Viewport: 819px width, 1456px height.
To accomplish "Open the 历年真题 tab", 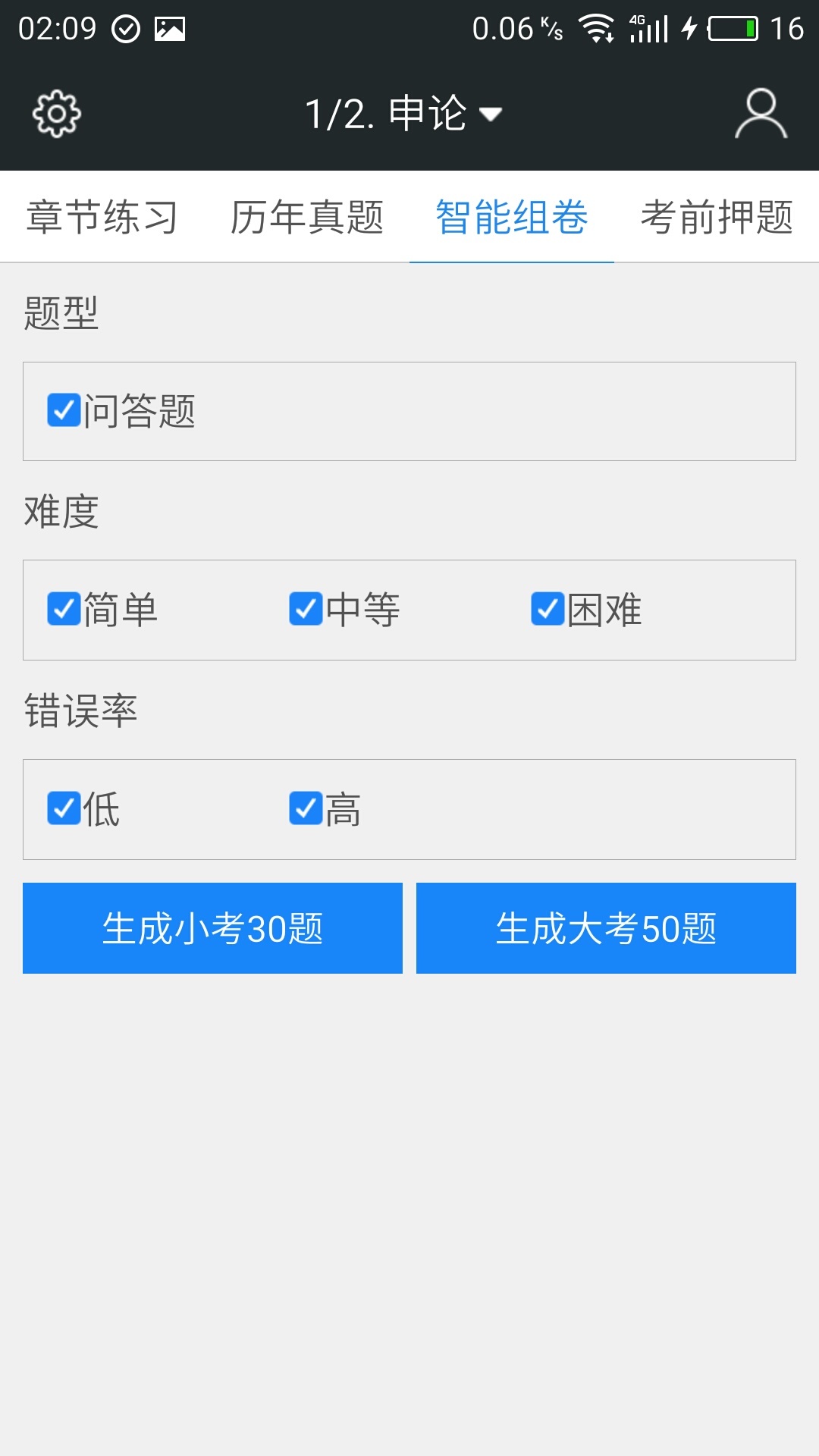I will point(307,218).
